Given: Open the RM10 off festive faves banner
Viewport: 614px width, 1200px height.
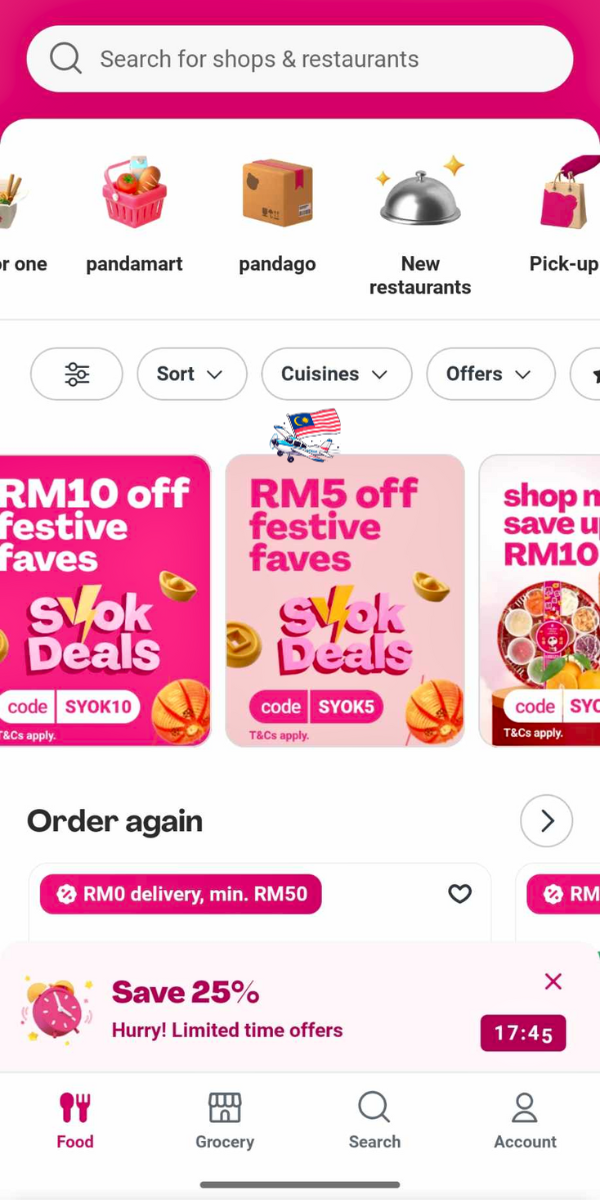Looking at the screenshot, I should [100, 600].
